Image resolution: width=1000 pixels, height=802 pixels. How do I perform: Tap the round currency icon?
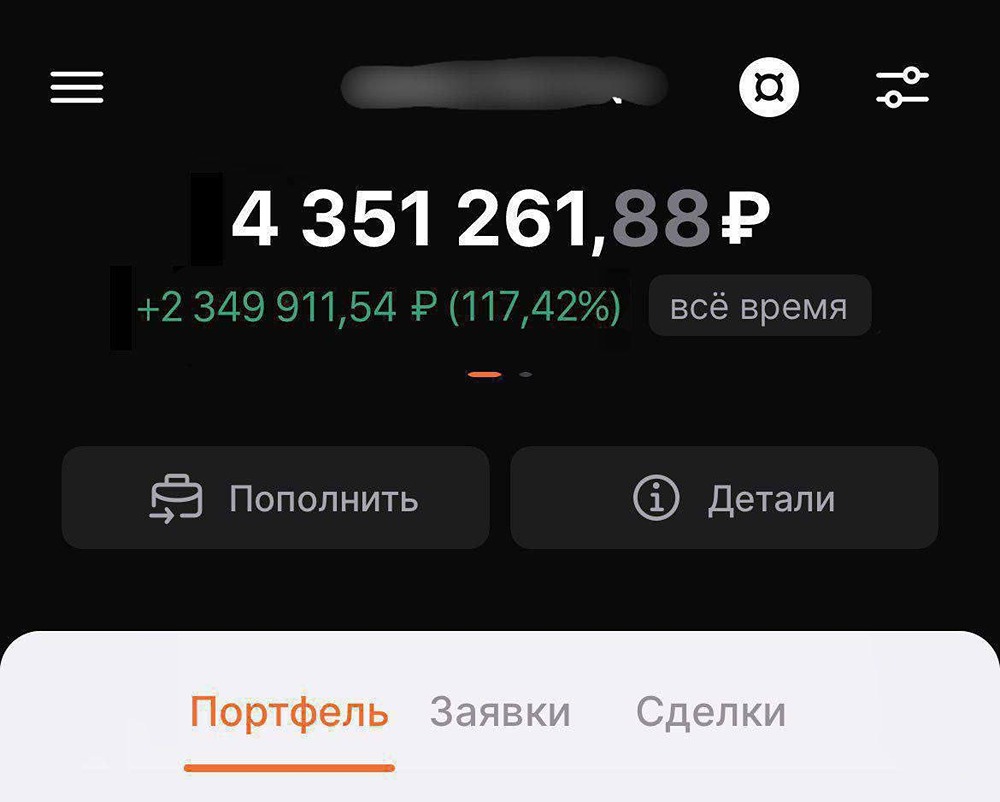(769, 87)
